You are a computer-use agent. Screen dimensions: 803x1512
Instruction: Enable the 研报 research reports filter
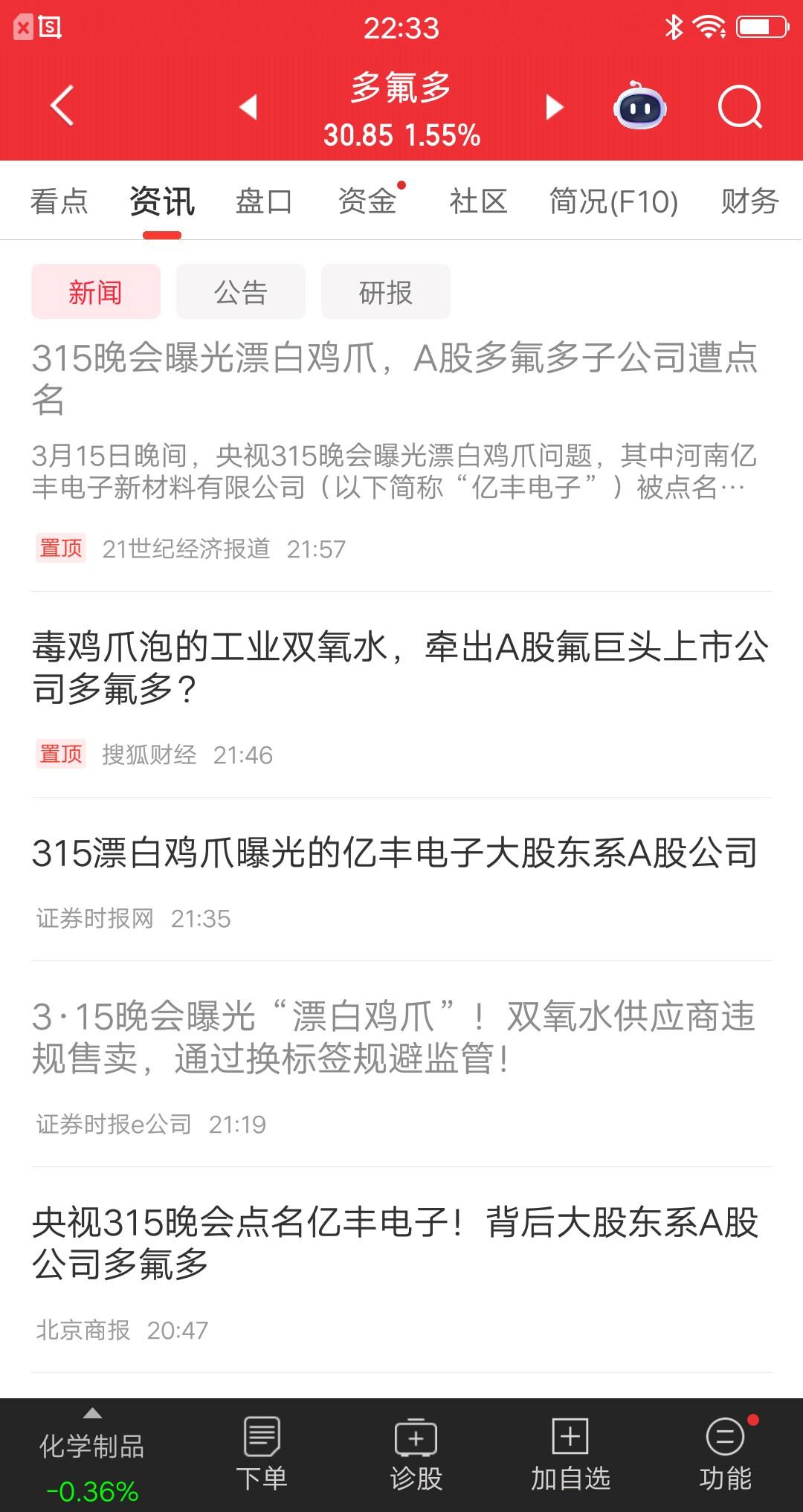[x=386, y=292]
